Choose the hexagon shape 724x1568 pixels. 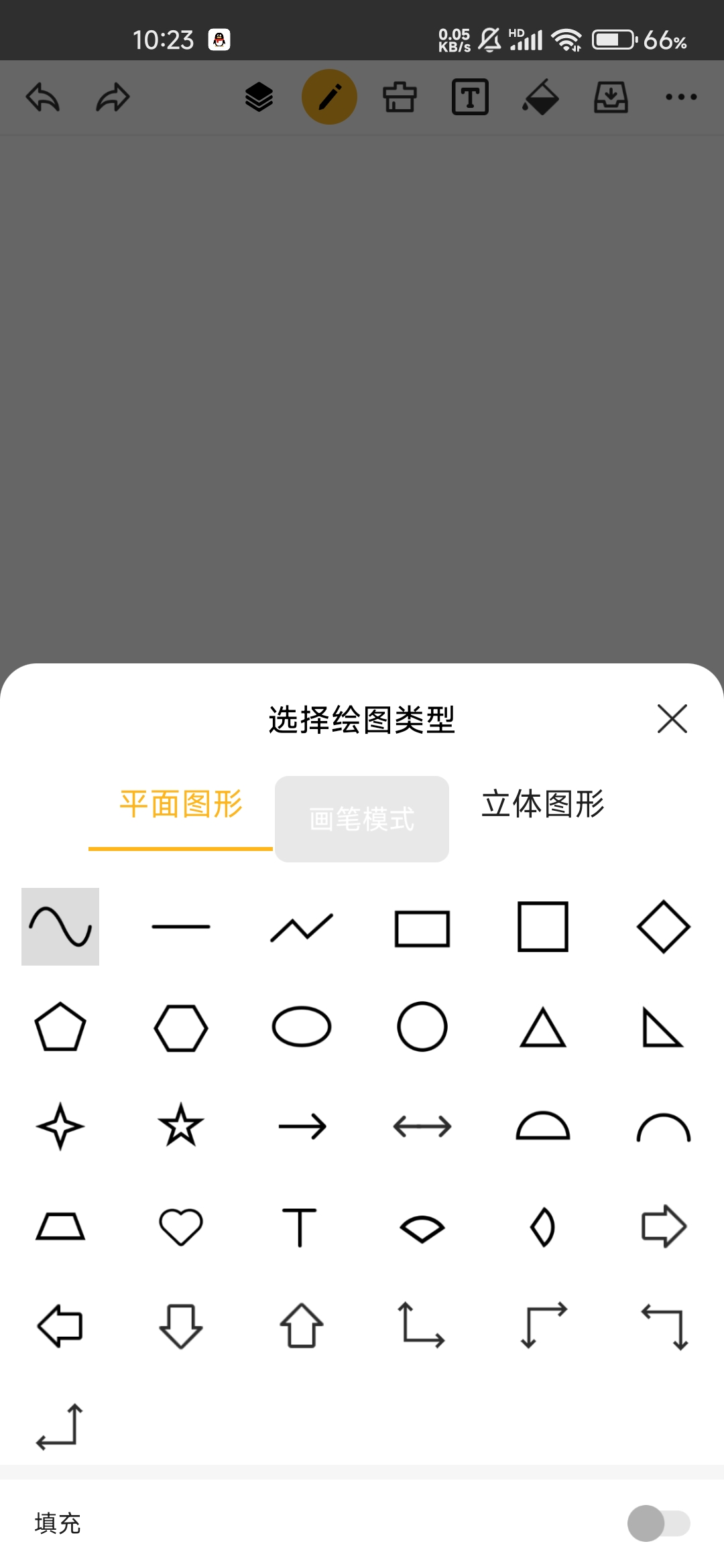coord(180,1027)
